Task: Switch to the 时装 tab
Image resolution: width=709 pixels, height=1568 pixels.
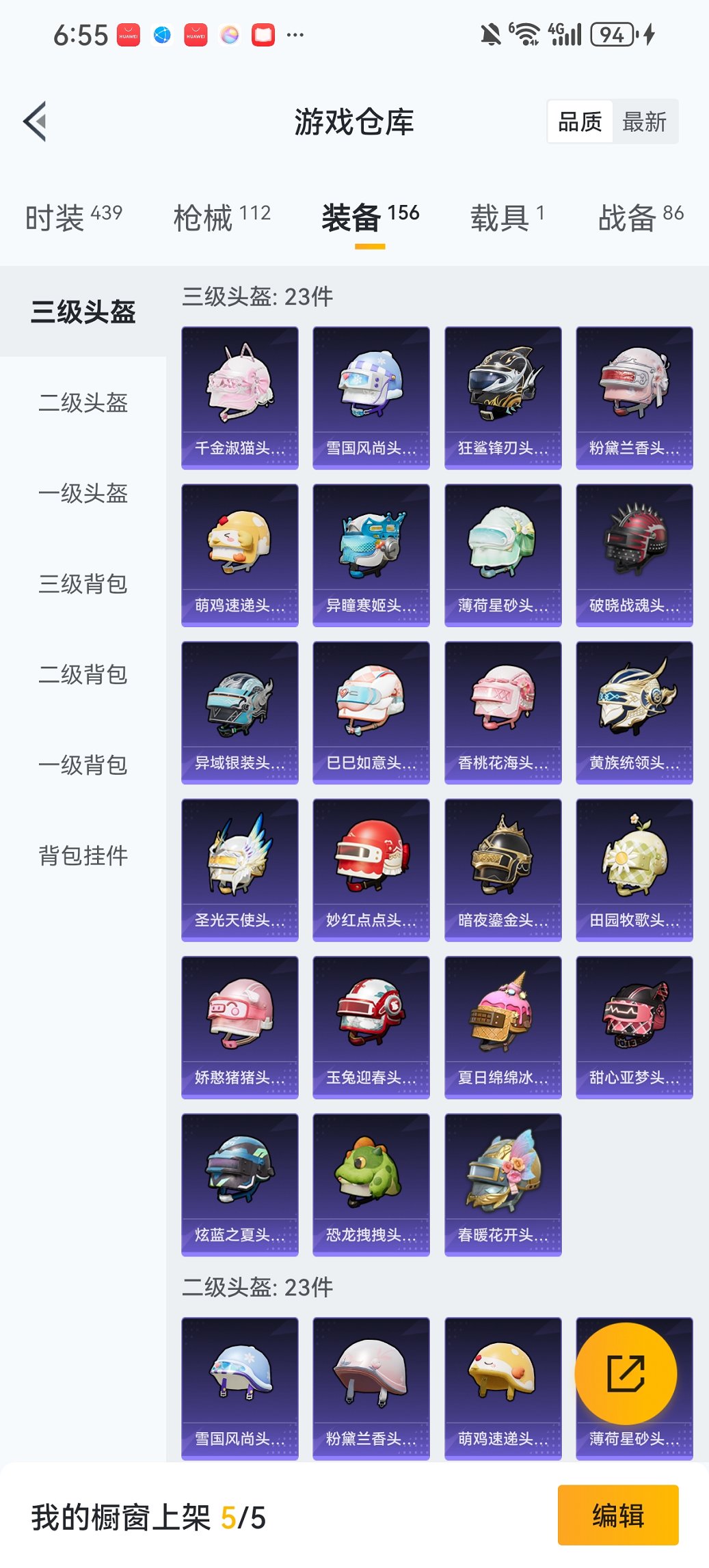Action: tap(73, 218)
